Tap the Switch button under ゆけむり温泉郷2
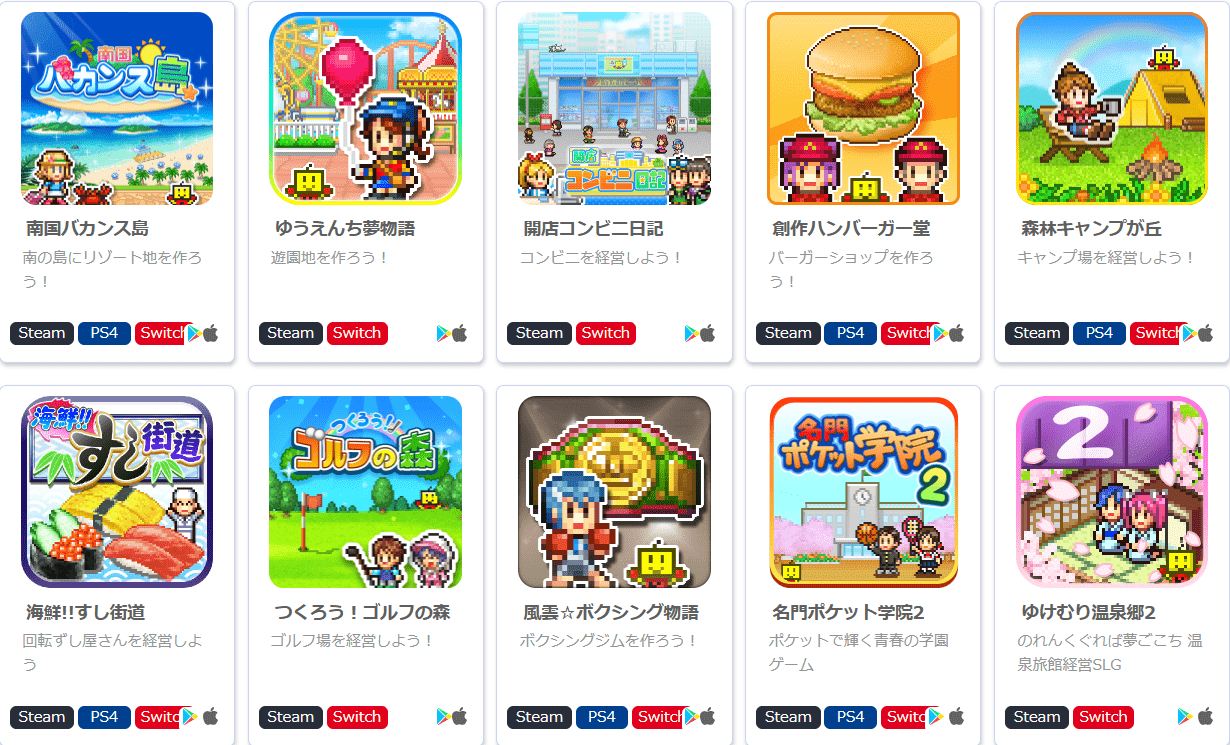Image resolution: width=1230 pixels, height=745 pixels. [1103, 717]
